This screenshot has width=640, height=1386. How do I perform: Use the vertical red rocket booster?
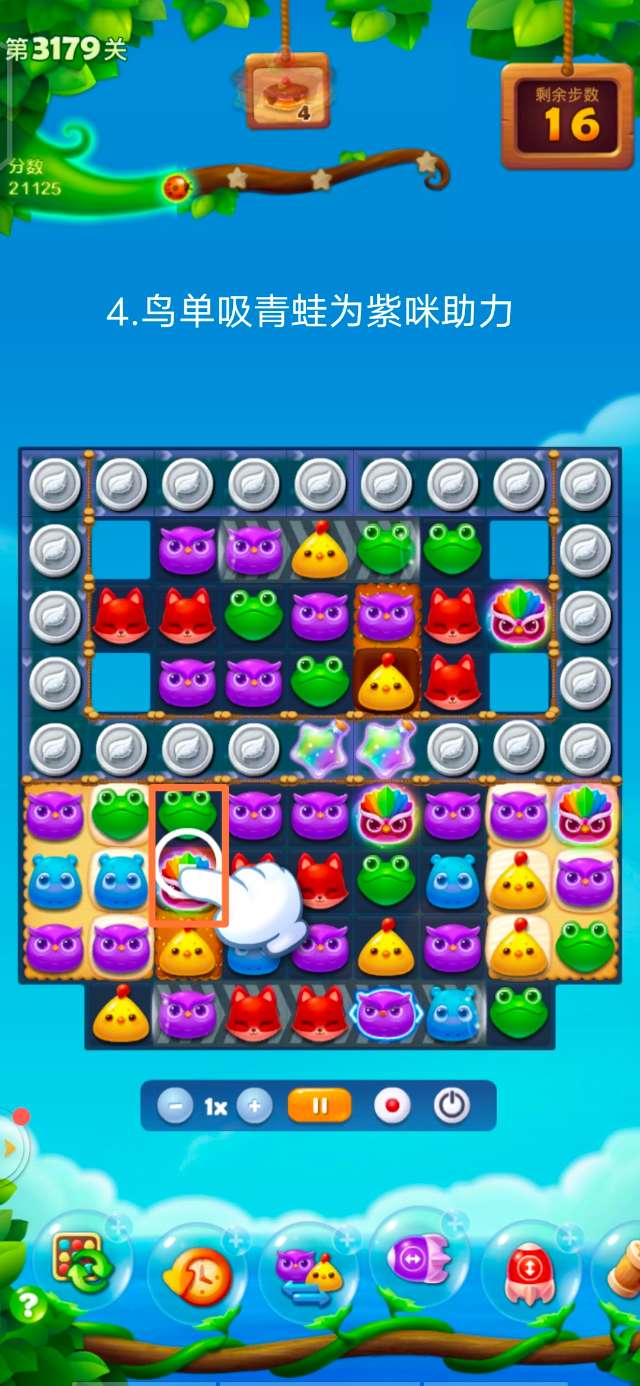point(530,1272)
